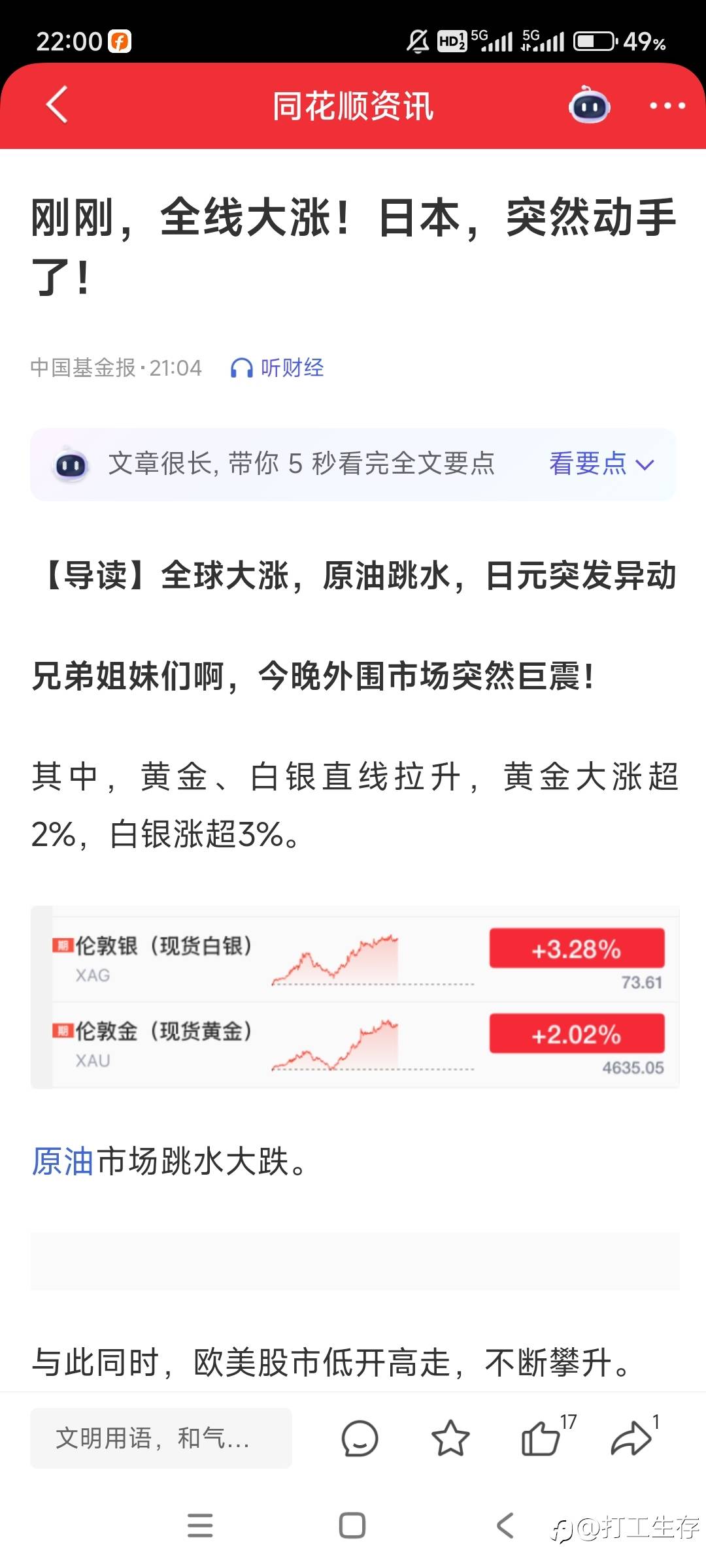The image size is (706, 1568).
Task: Share the article with the arrow icon
Action: 631,1438
